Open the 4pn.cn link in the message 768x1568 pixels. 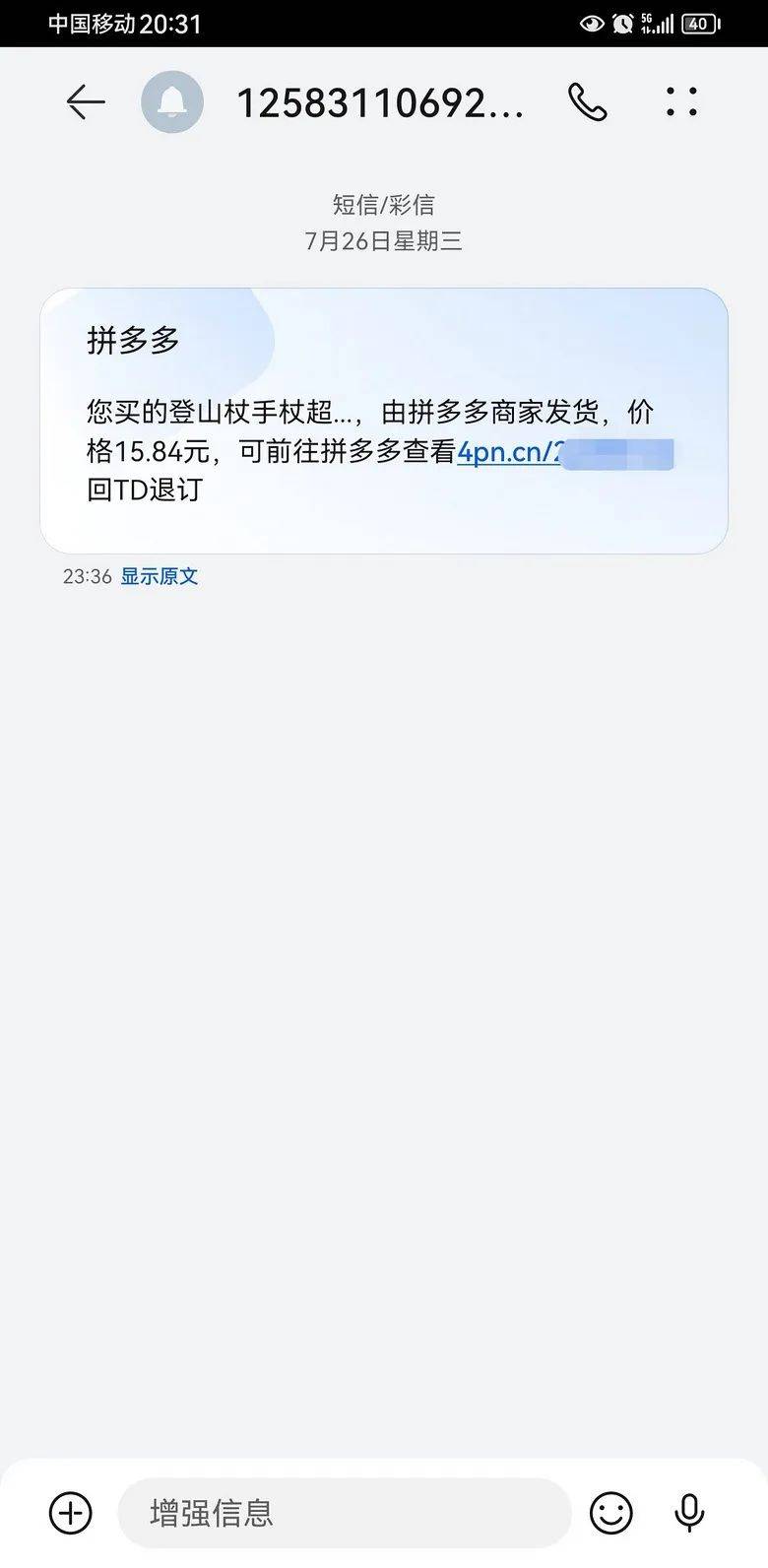coord(509,453)
